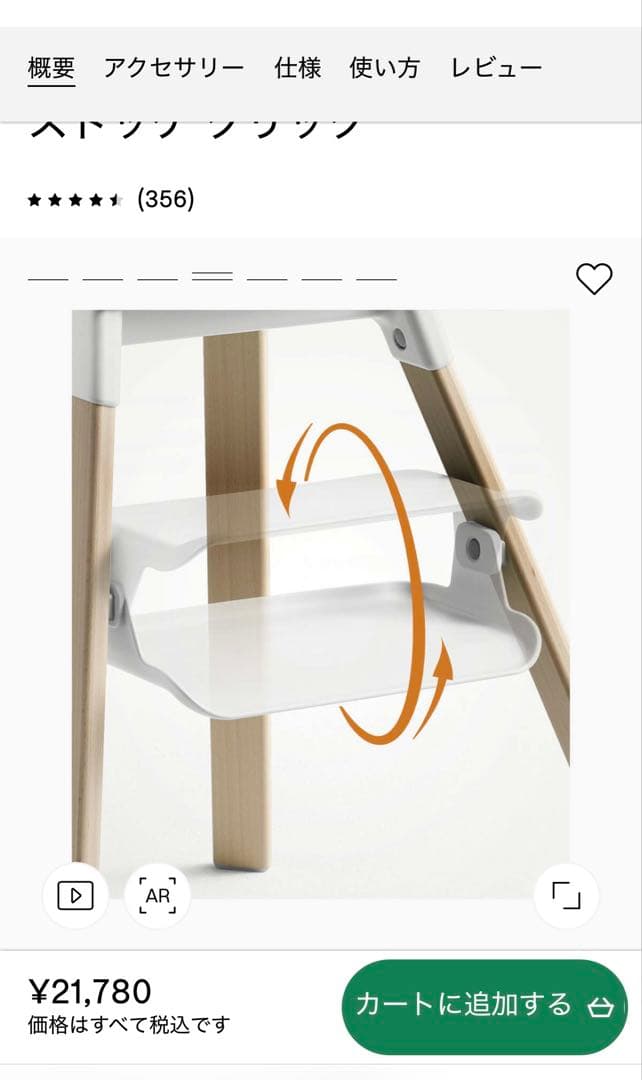This screenshot has height=1080, width=642.
Task: Open the product image of the footrest
Action: (x=320, y=600)
